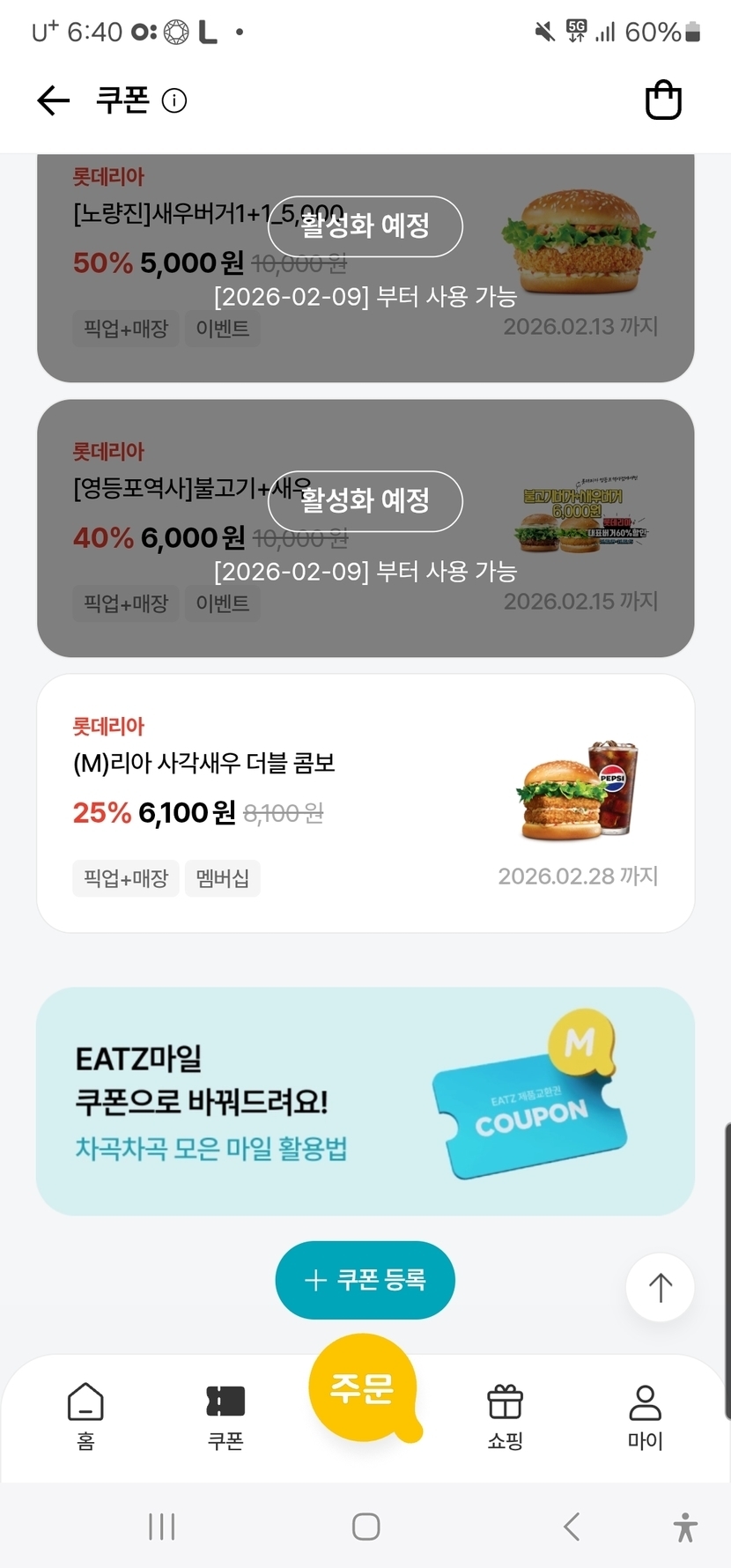Switch to the 홈 tab
Image resolution: width=731 pixels, height=1568 pixels.
(x=85, y=1416)
